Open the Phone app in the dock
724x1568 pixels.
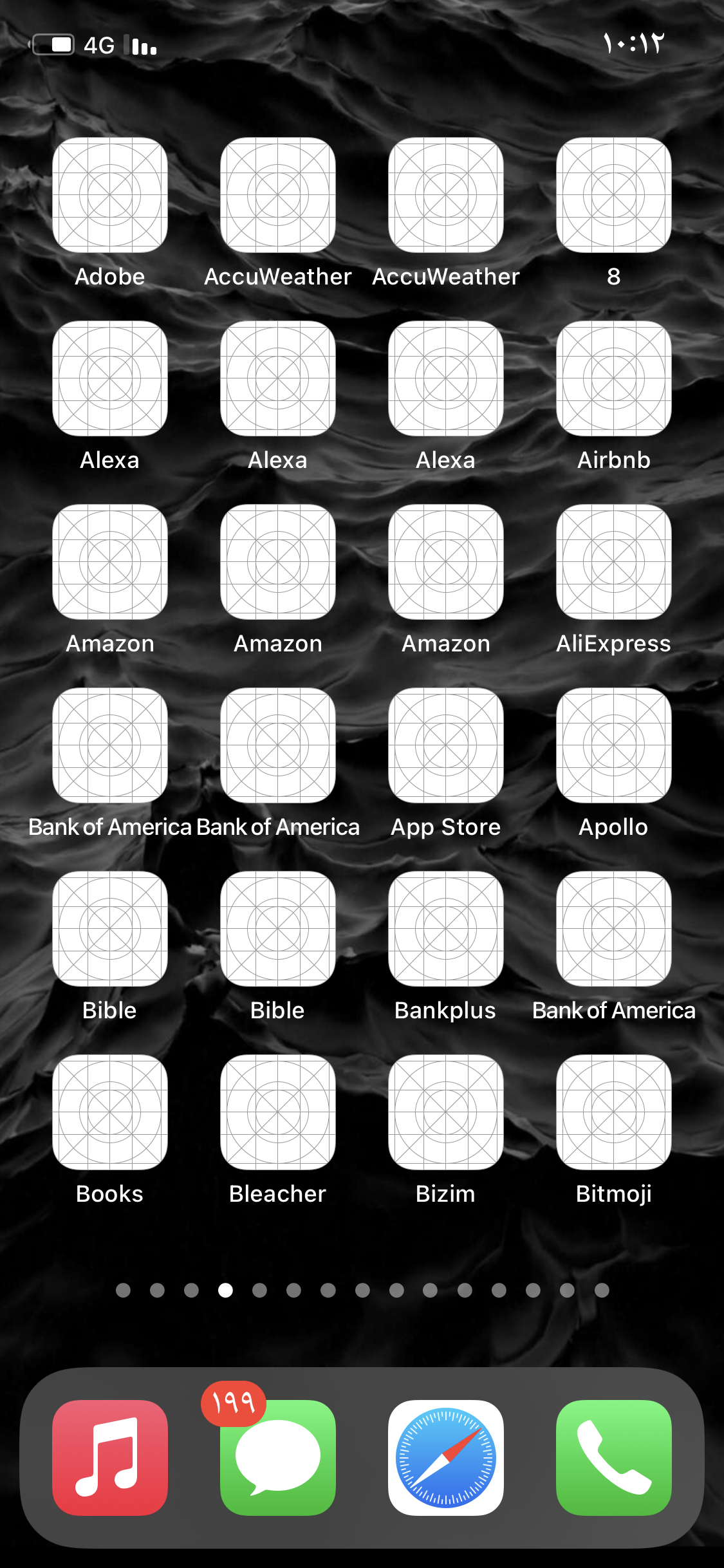coord(613,1457)
